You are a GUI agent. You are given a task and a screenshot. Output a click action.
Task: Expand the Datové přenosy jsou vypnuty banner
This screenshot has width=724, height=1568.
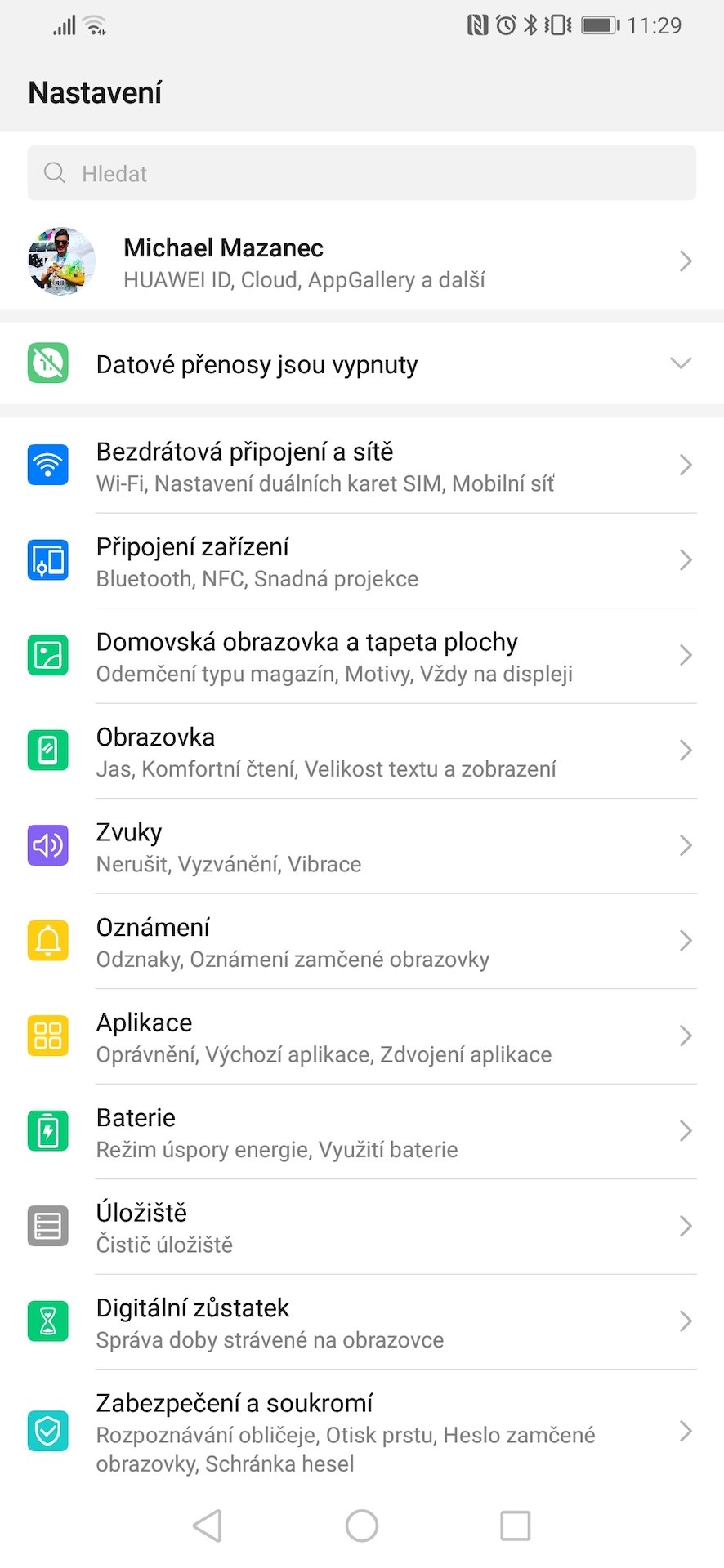click(x=362, y=363)
